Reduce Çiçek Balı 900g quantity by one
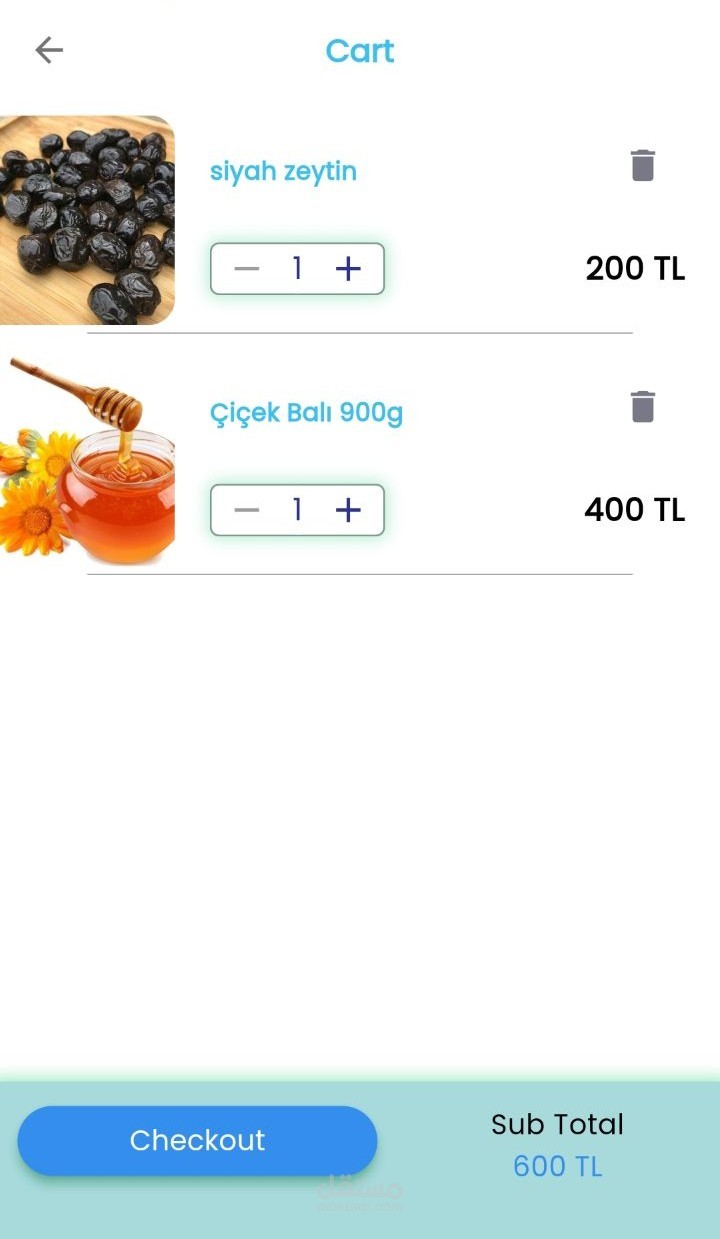The height and width of the screenshot is (1239, 720). point(246,511)
